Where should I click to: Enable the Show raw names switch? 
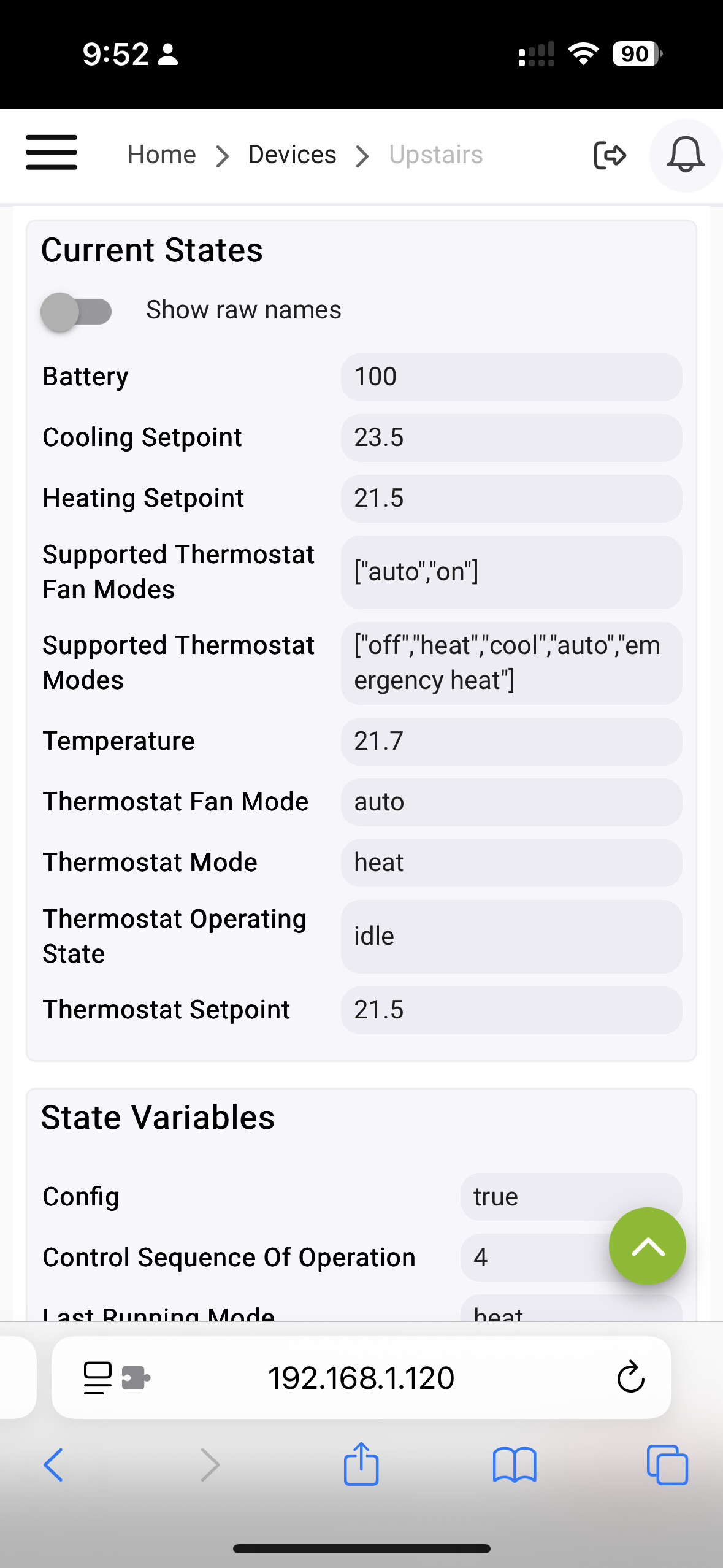(76, 311)
